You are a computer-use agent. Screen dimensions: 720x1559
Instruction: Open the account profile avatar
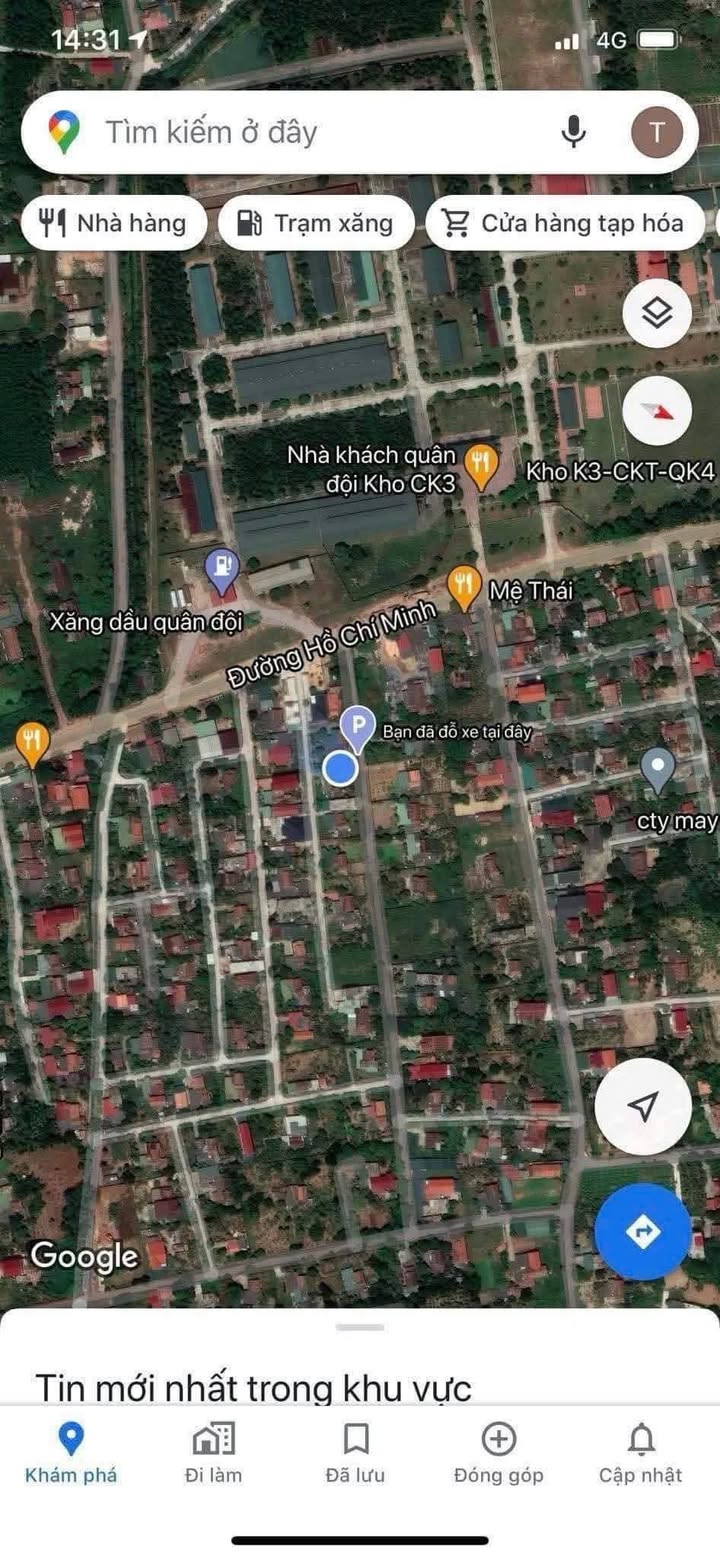pos(657,132)
